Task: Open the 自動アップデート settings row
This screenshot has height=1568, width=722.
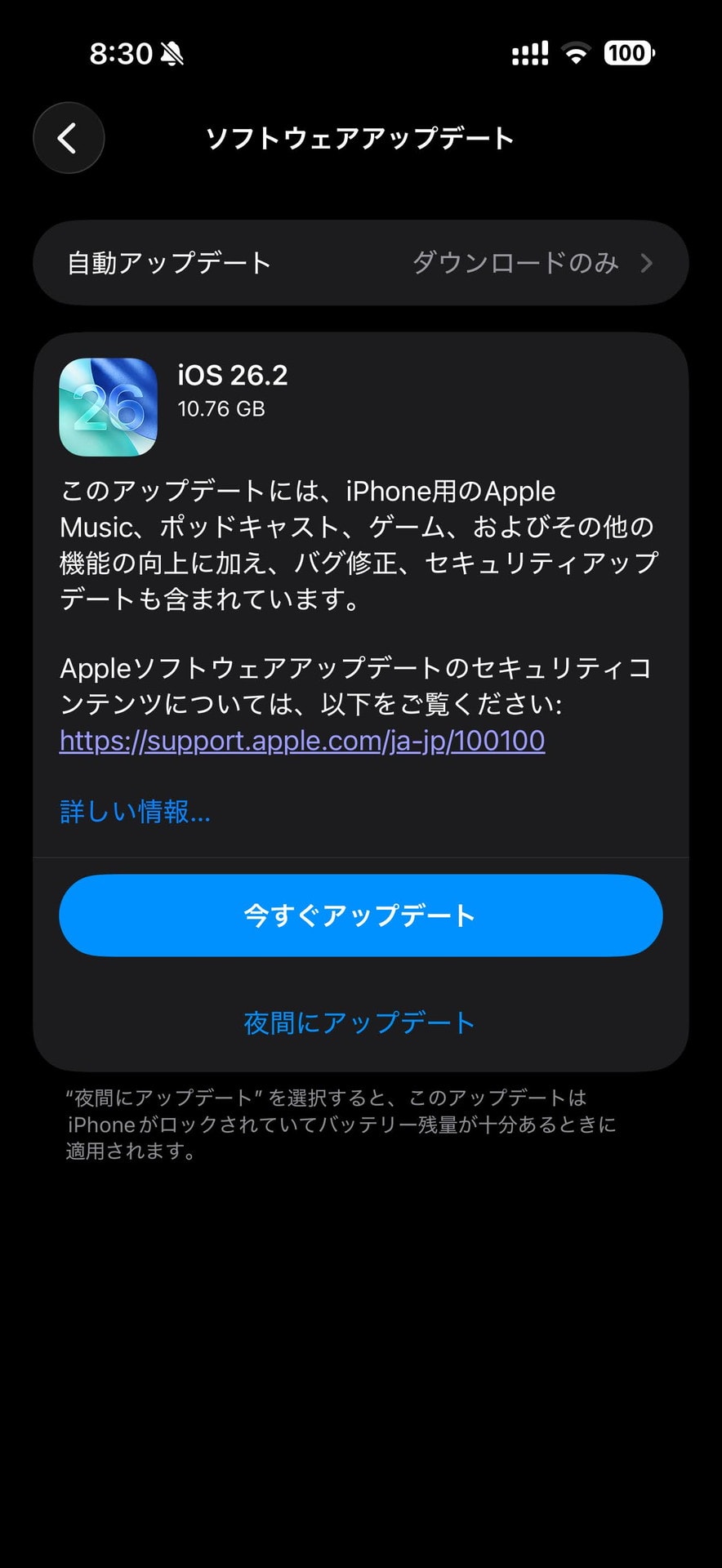Action: (x=360, y=263)
